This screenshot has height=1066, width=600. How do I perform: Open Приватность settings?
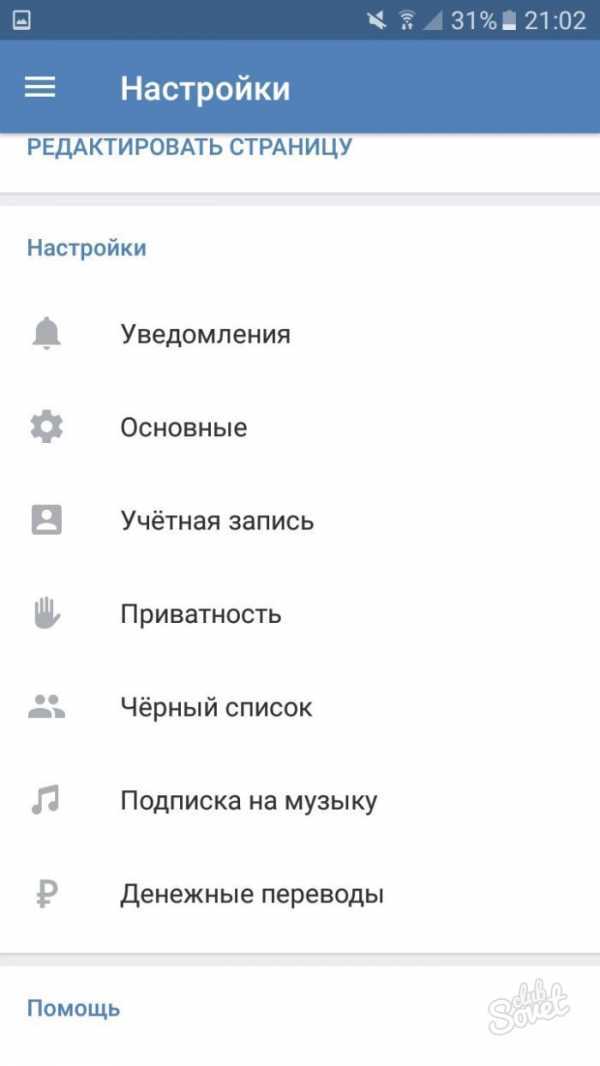[x=201, y=614]
